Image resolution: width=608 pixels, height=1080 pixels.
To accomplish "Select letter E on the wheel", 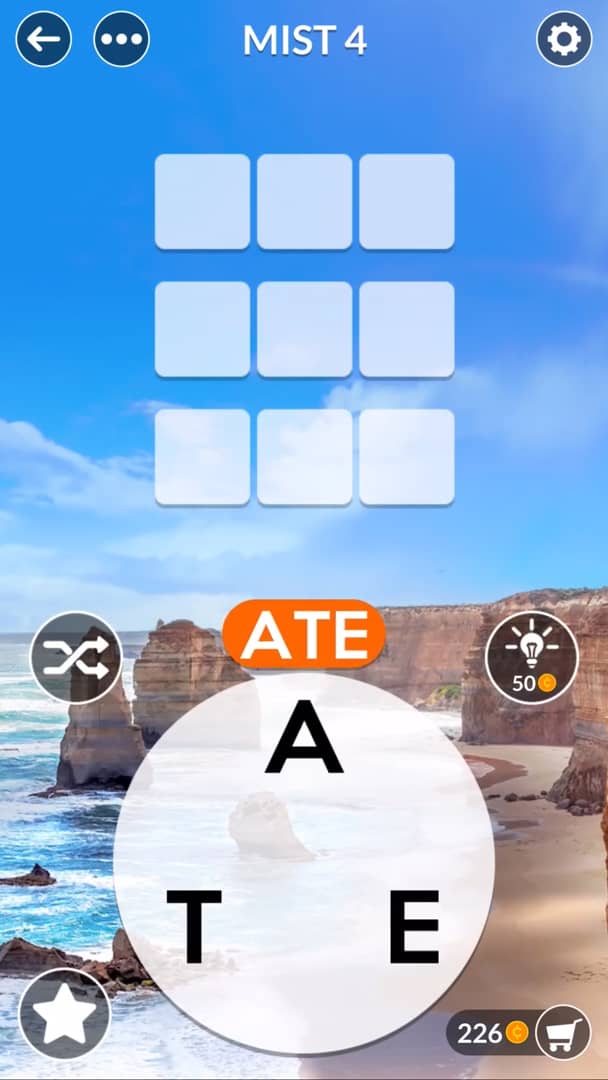I will pyautogui.click(x=414, y=926).
